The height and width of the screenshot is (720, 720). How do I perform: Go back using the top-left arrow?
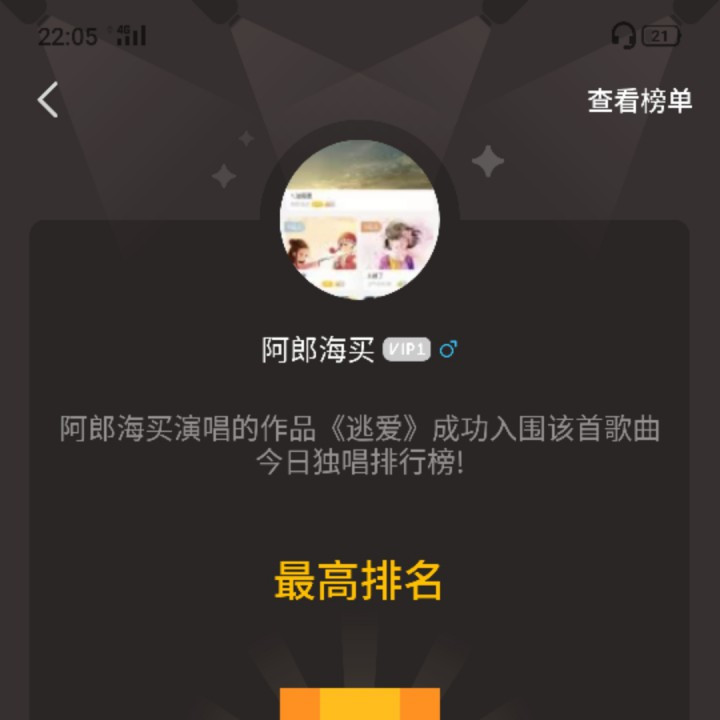tap(48, 100)
